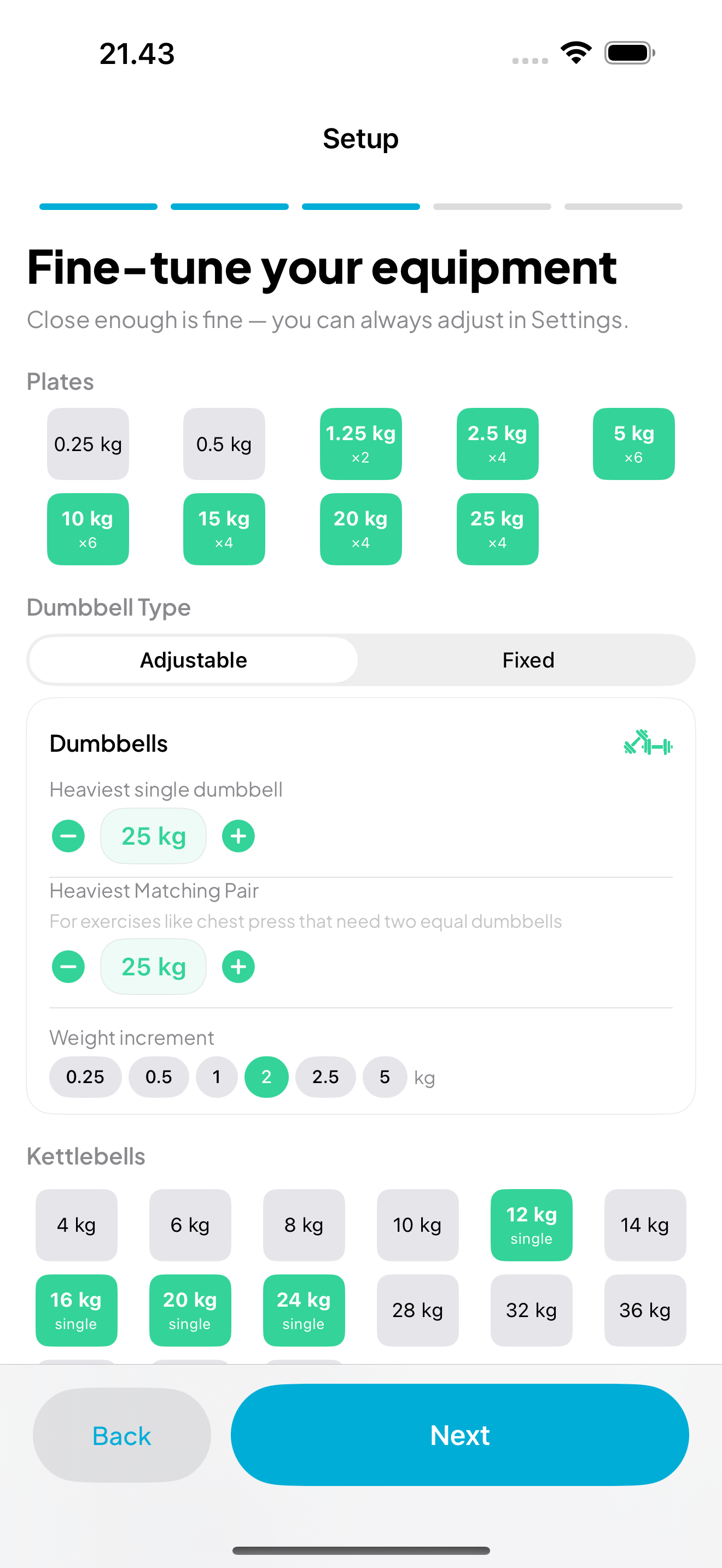This screenshot has width=722, height=1568.
Task: Switch dumbbell type to Fixed
Action: pos(527,659)
